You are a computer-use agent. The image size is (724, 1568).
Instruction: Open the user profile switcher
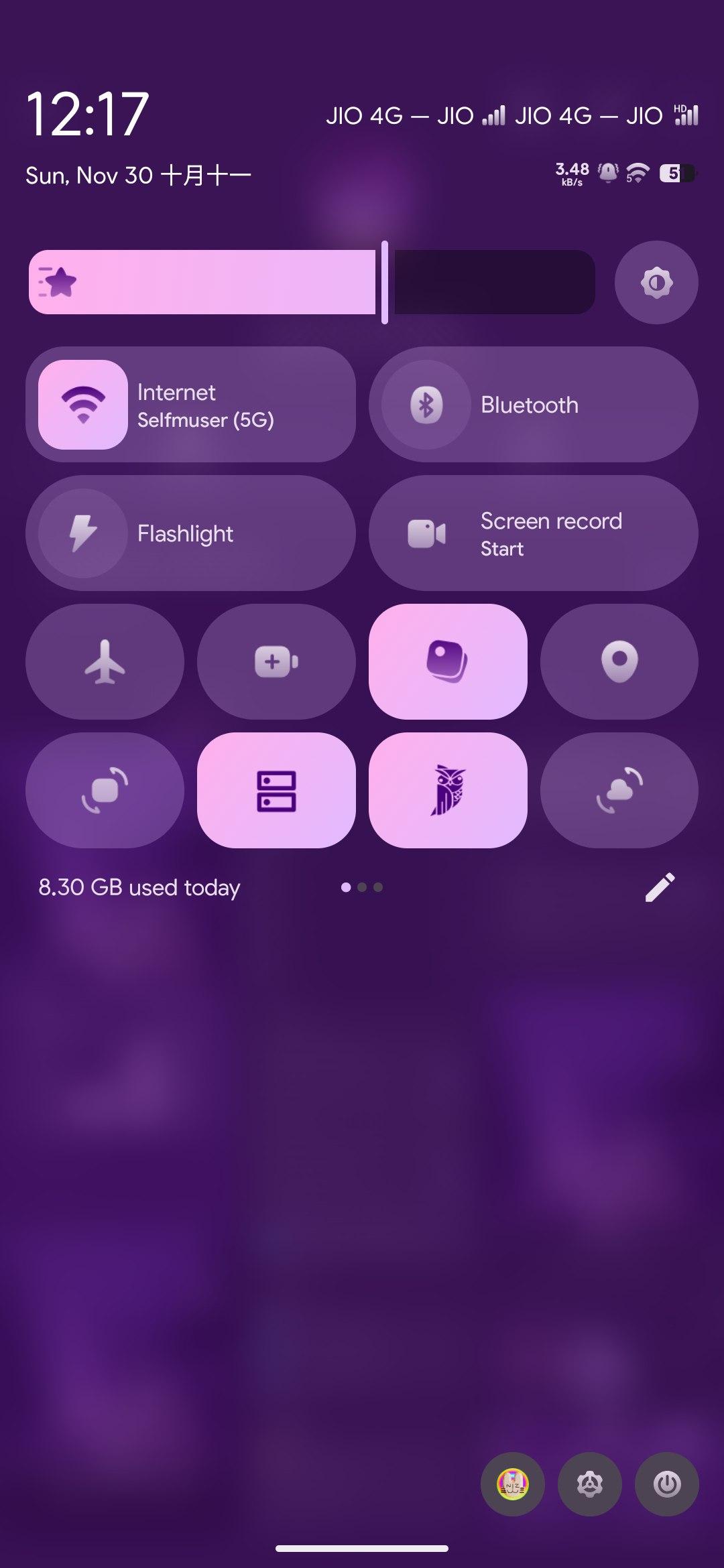click(x=513, y=1484)
